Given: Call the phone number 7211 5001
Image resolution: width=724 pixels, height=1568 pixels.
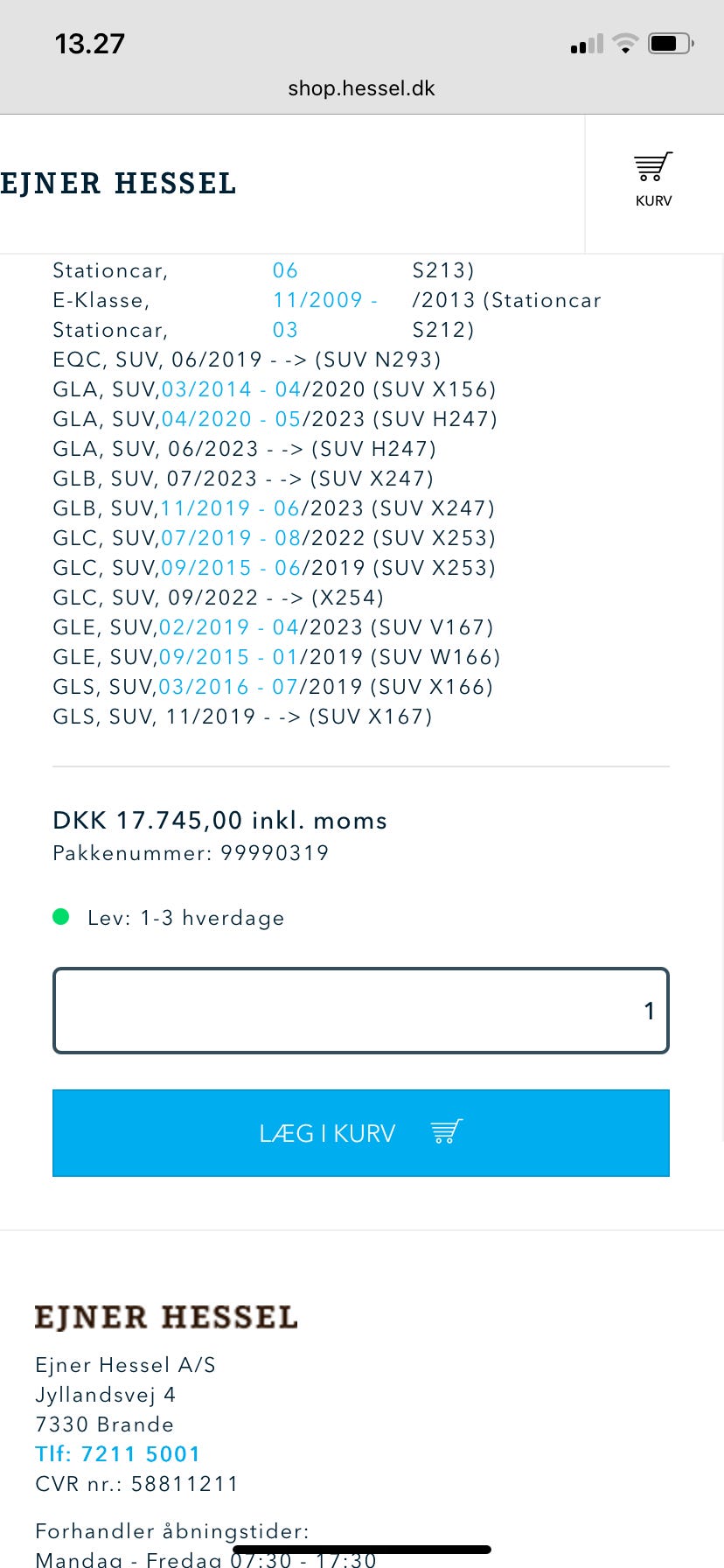Looking at the screenshot, I should pos(118,1453).
